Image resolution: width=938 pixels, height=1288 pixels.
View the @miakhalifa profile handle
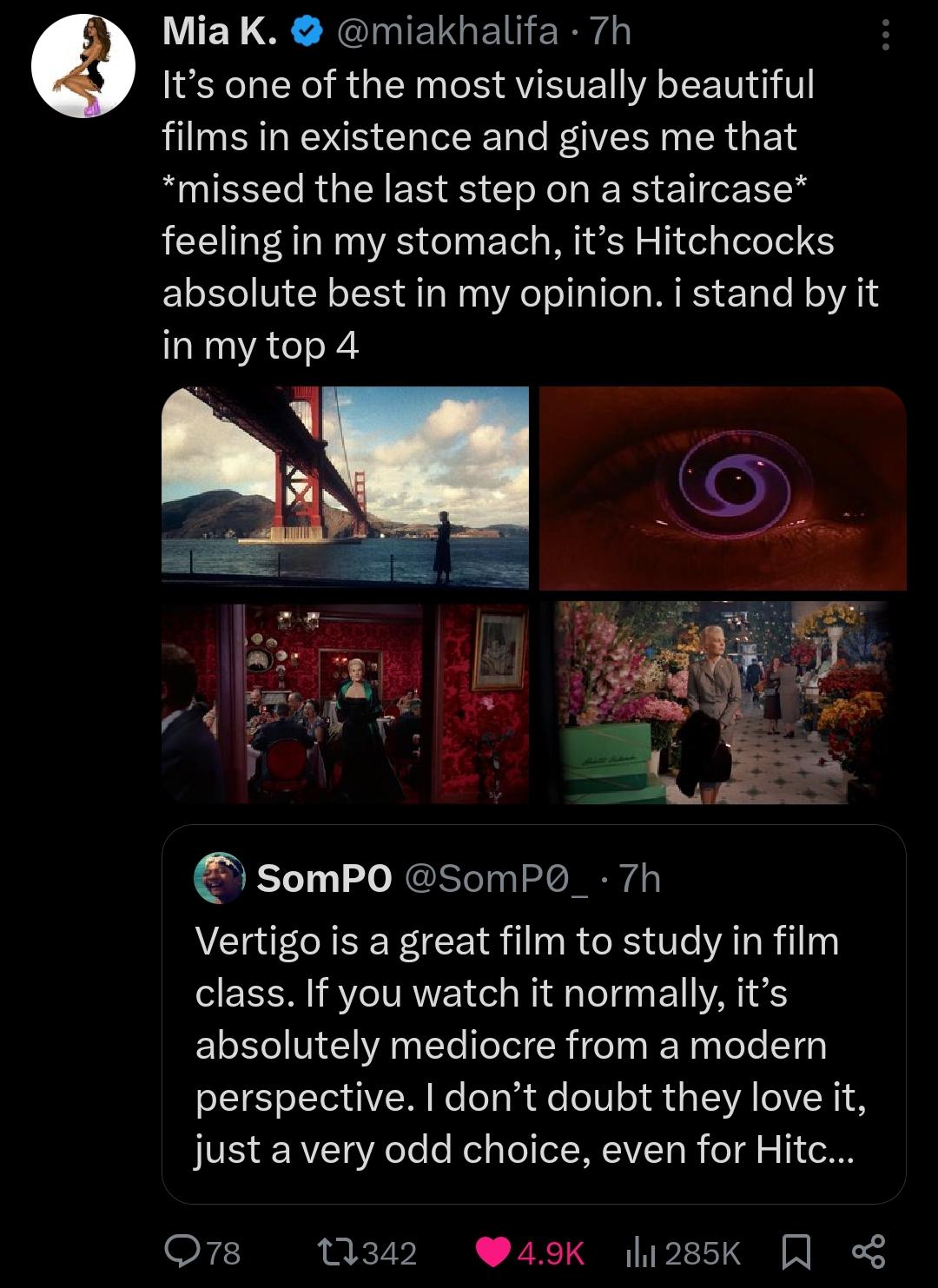point(446,32)
